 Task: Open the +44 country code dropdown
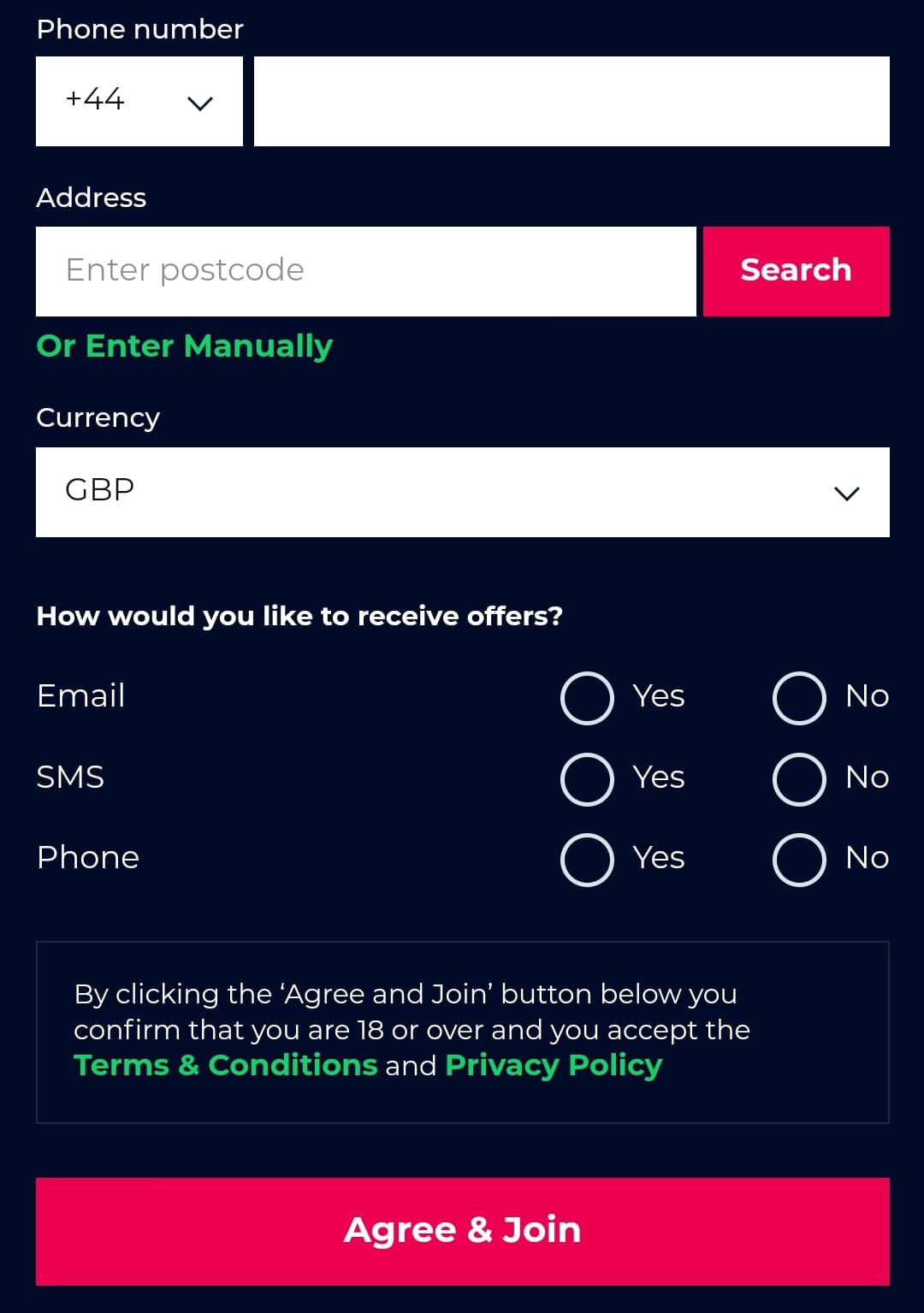pyautogui.click(x=139, y=101)
